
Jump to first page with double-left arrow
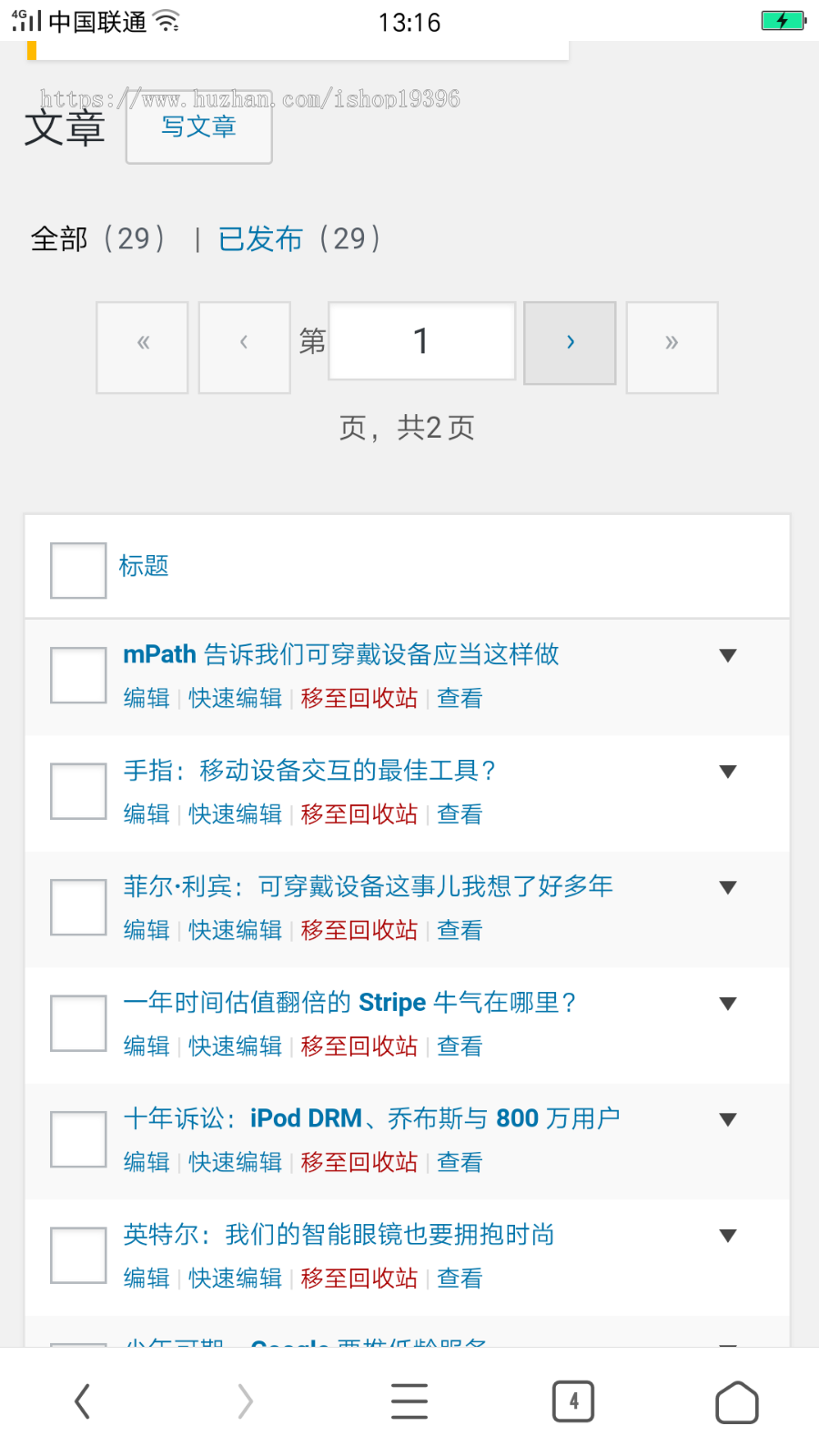tap(142, 347)
